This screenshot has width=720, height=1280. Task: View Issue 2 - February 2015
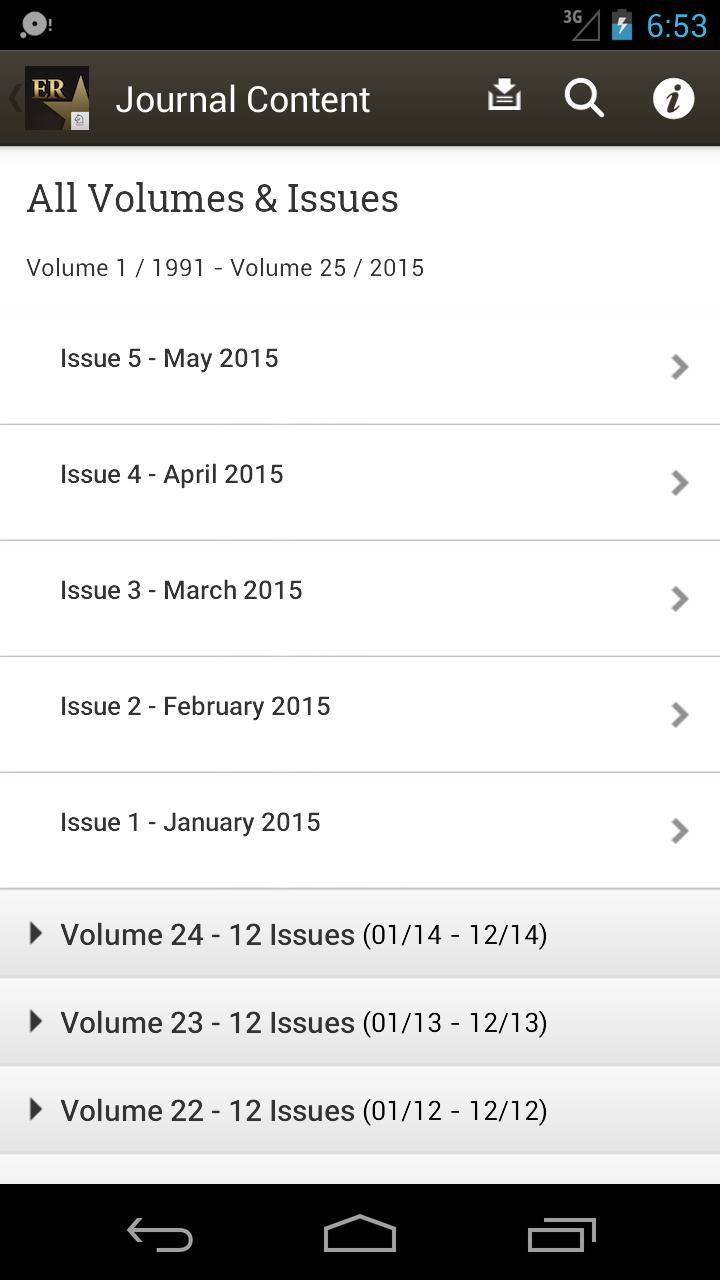click(x=360, y=714)
